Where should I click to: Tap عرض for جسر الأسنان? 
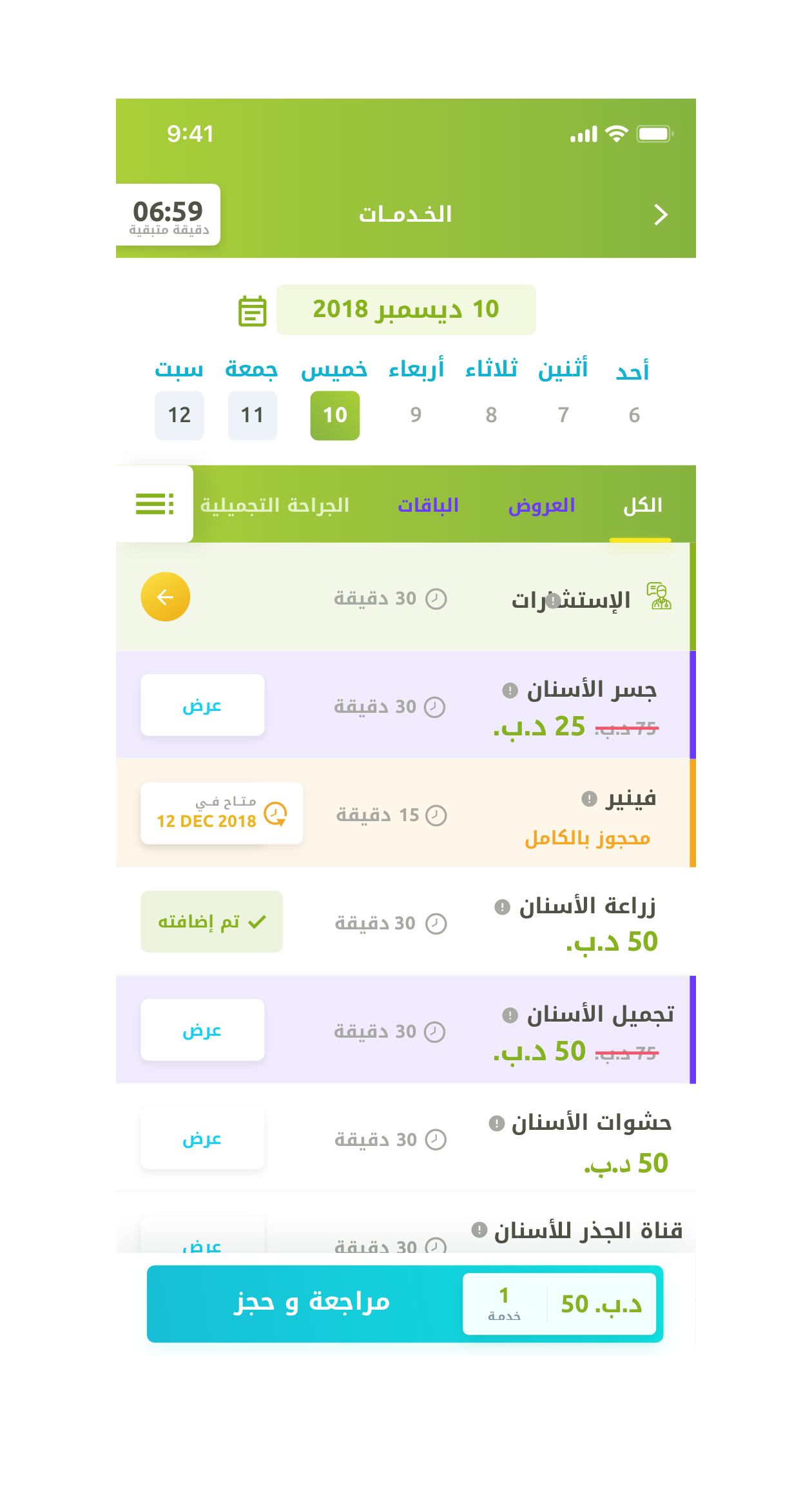coord(202,705)
